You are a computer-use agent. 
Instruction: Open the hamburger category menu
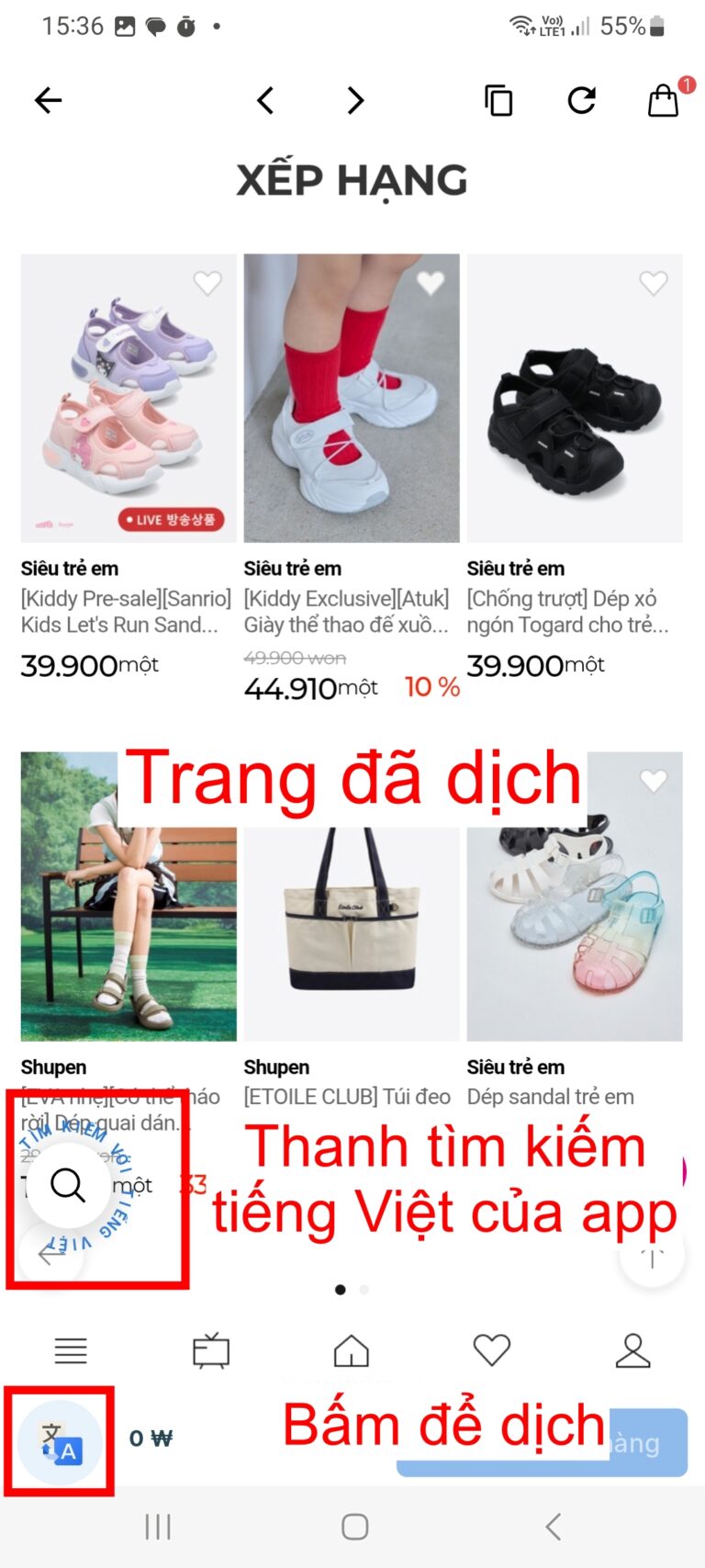[71, 1350]
